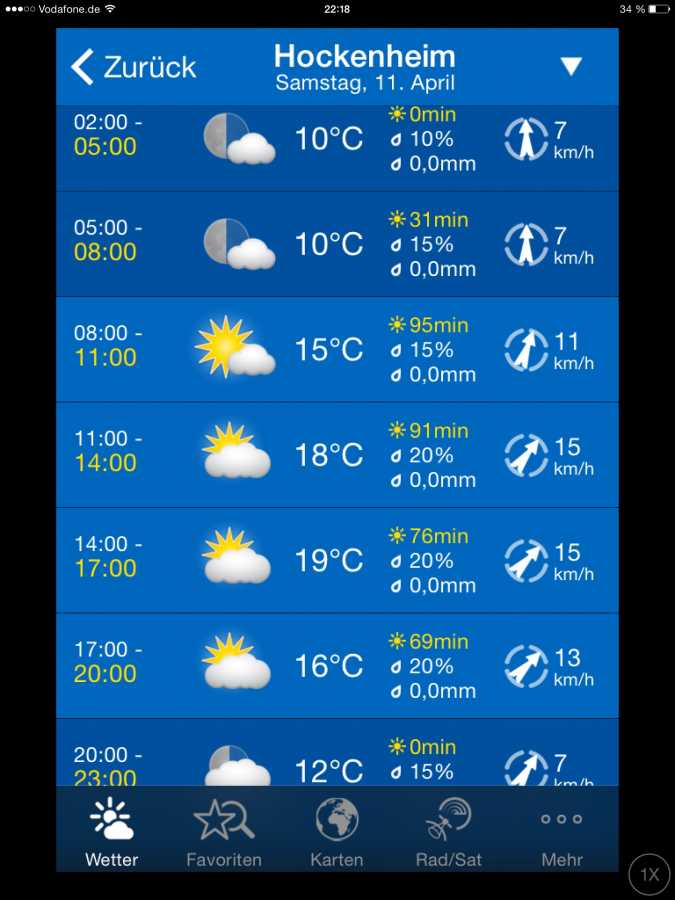Go back with the Zurück button
Viewport: 675px width, 900px height.
point(134,67)
